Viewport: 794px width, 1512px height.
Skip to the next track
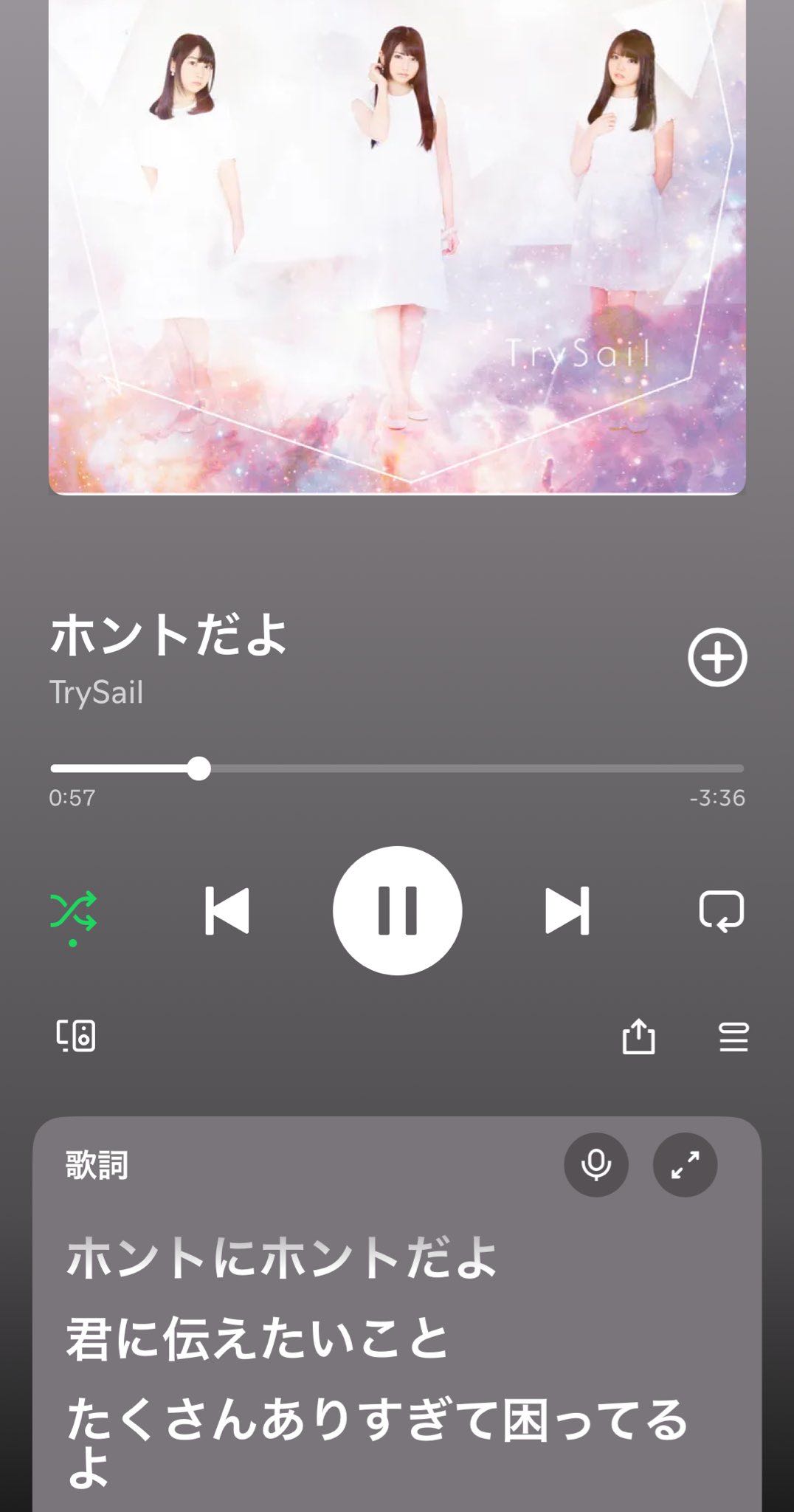(x=567, y=910)
